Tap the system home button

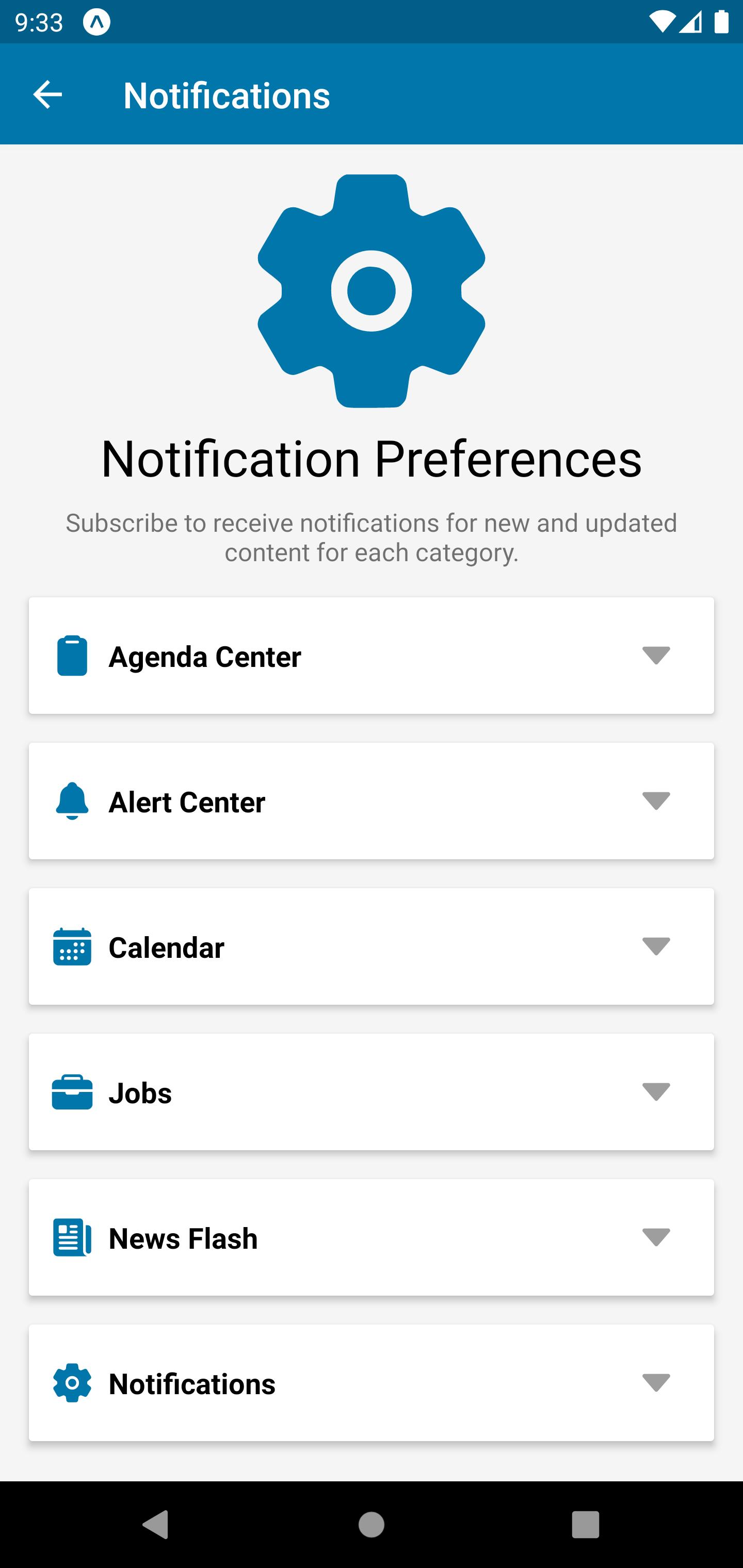[x=372, y=1525]
